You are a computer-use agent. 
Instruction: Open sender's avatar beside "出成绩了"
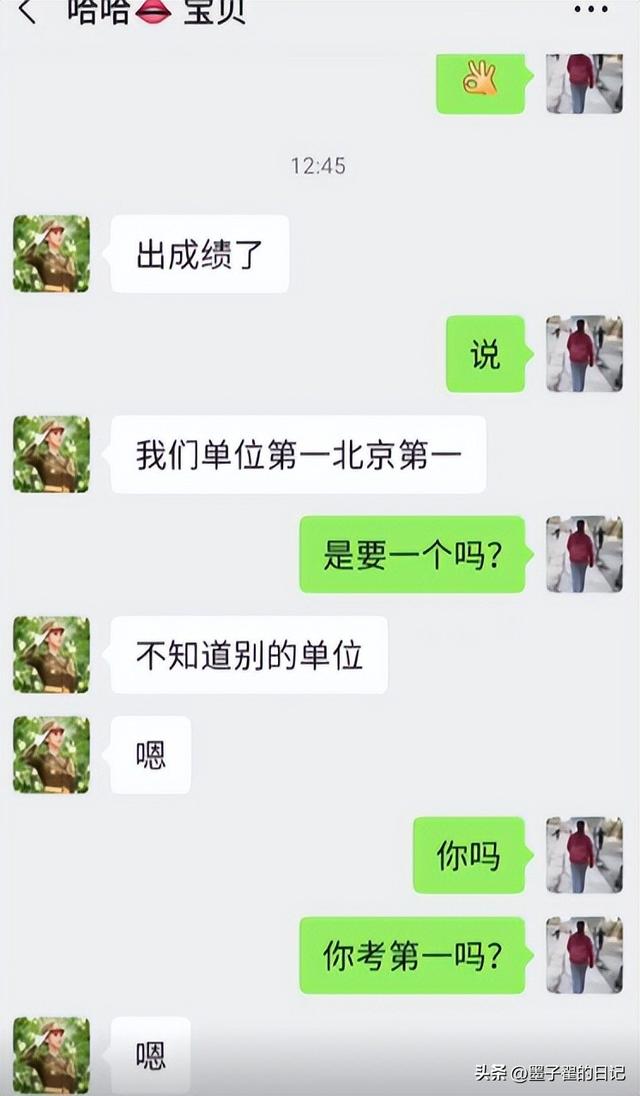(51, 254)
